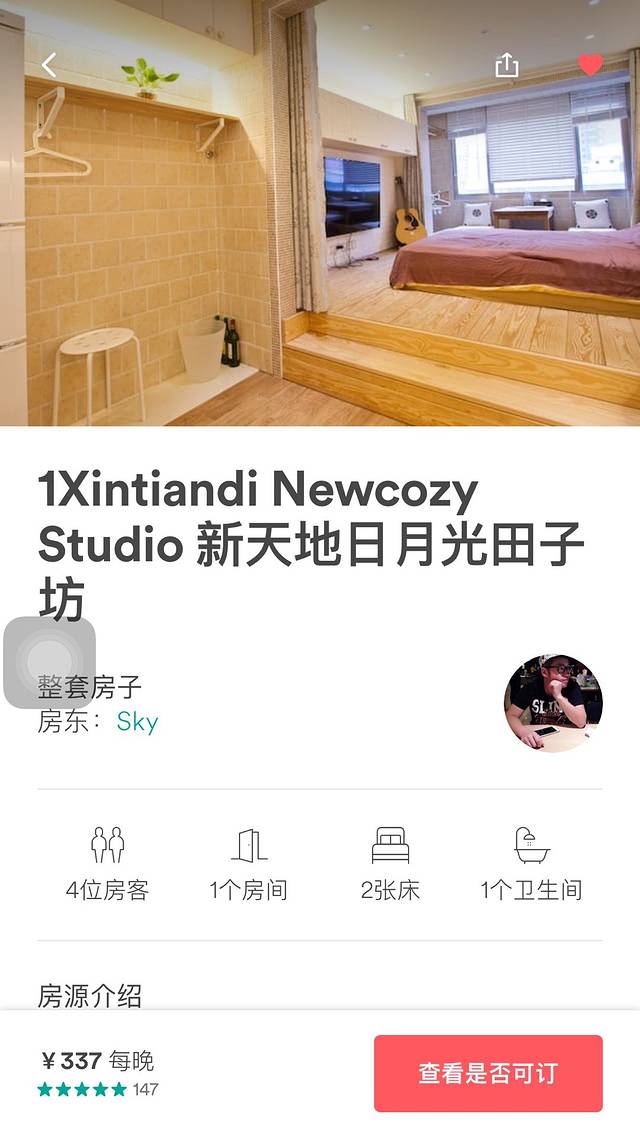Open host Sky's profile link
The image size is (640, 1137).
(x=137, y=721)
